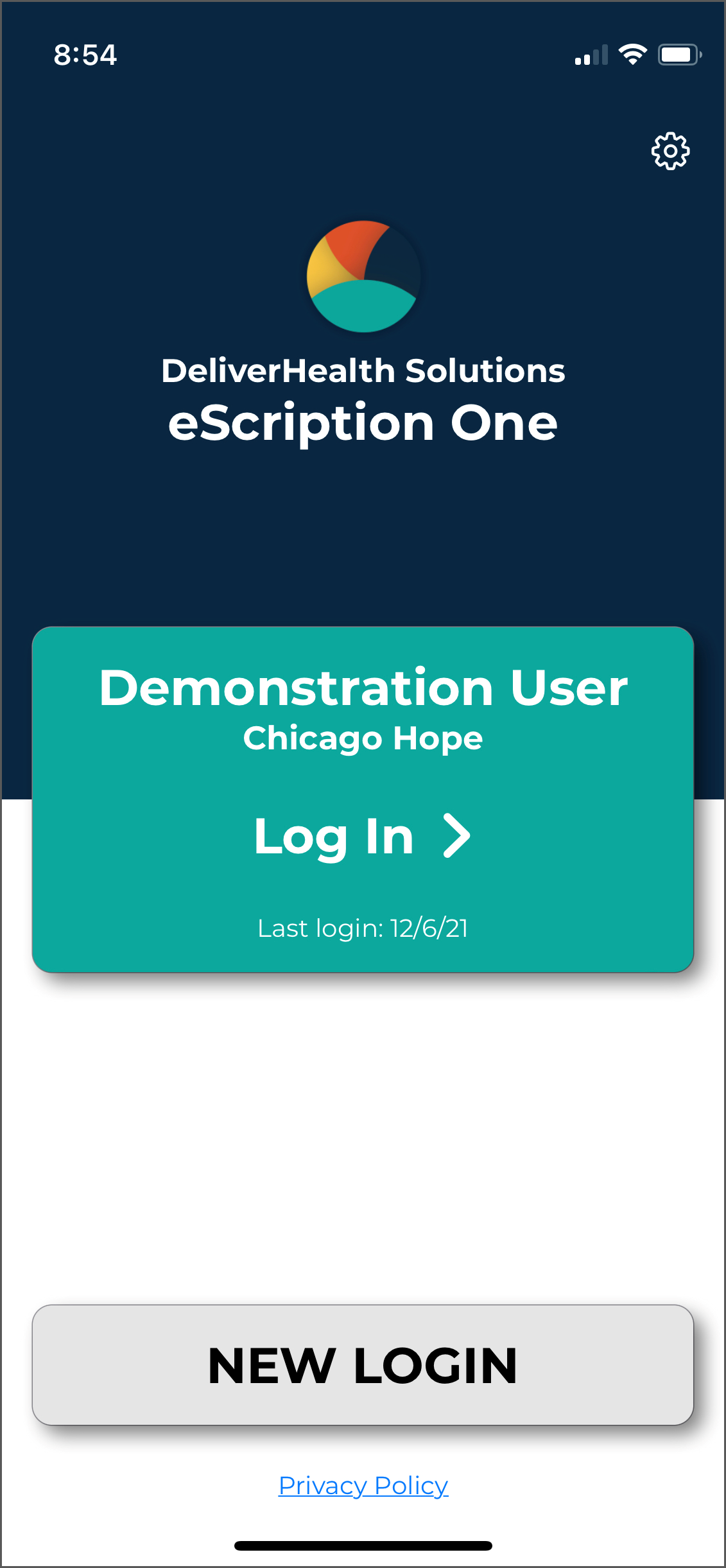Image resolution: width=726 pixels, height=1568 pixels.
Task: Open the settings gear icon
Action: 670,152
